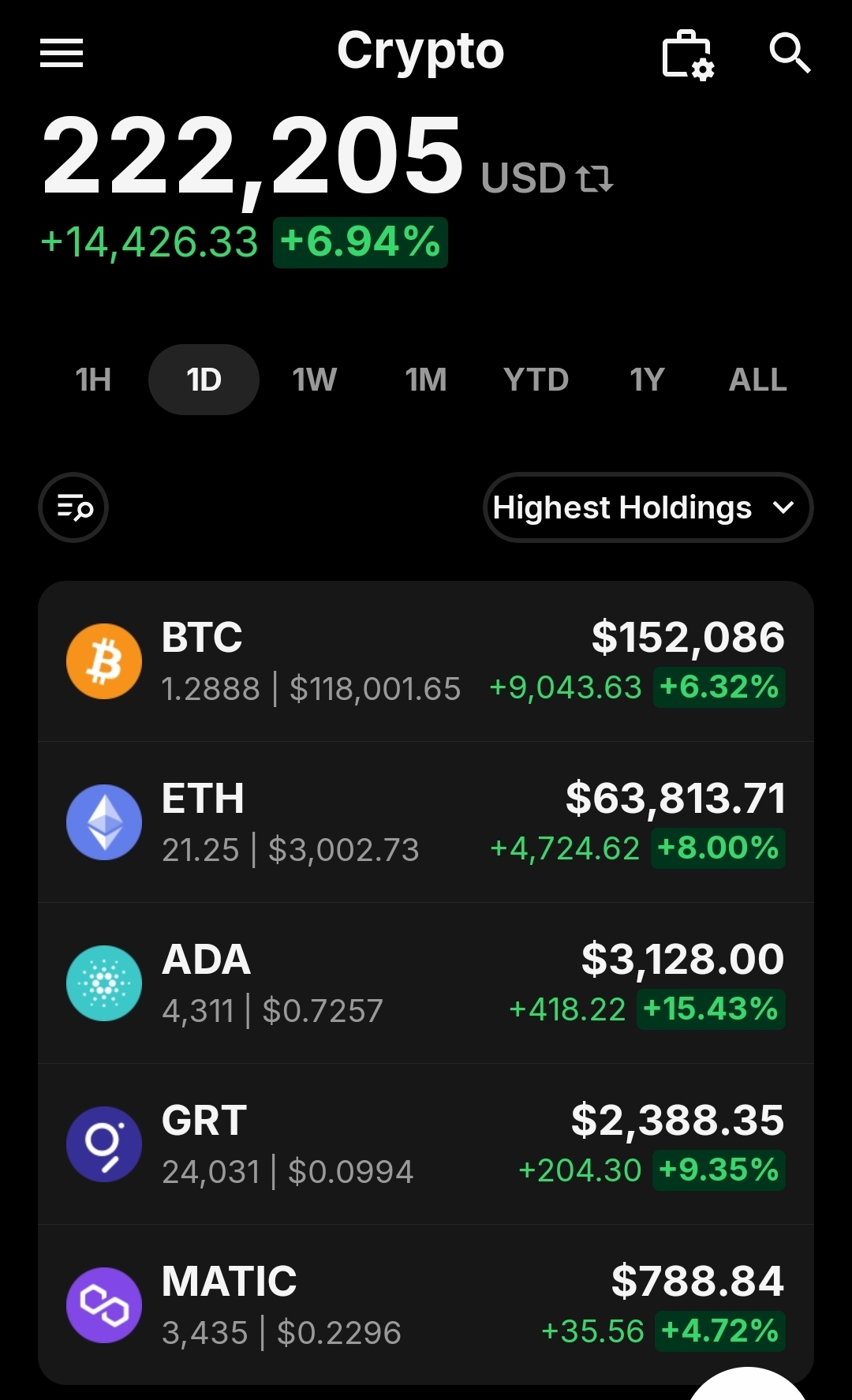852x1400 pixels.
Task: View the ADA holding details
Action: [x=426, y=983]
